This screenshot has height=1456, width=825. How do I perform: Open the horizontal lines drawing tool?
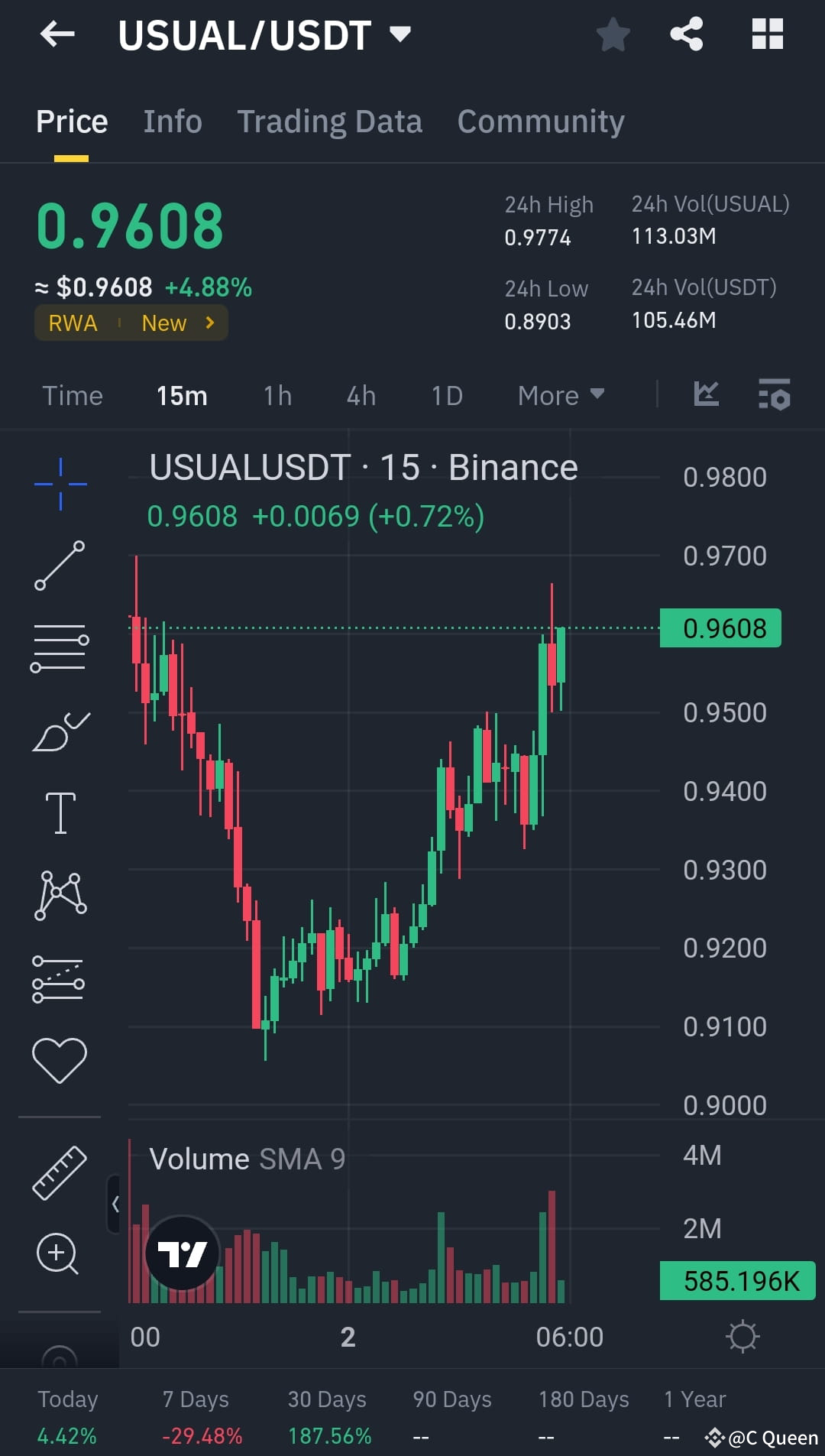tap(60, 648)
